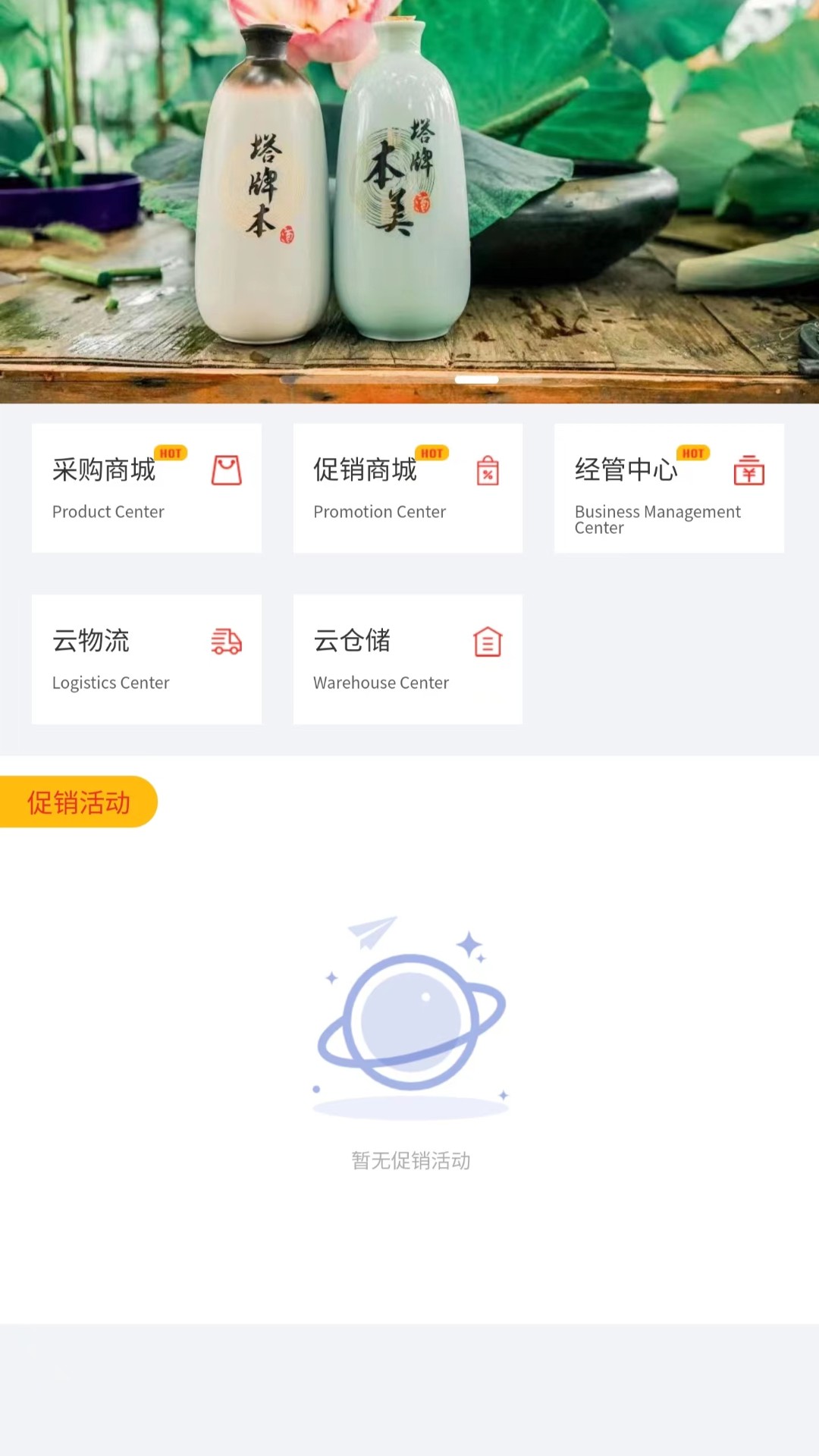
Task: Open the 促销商城 Promotion Center card
Action: click(x=408, y=488)
